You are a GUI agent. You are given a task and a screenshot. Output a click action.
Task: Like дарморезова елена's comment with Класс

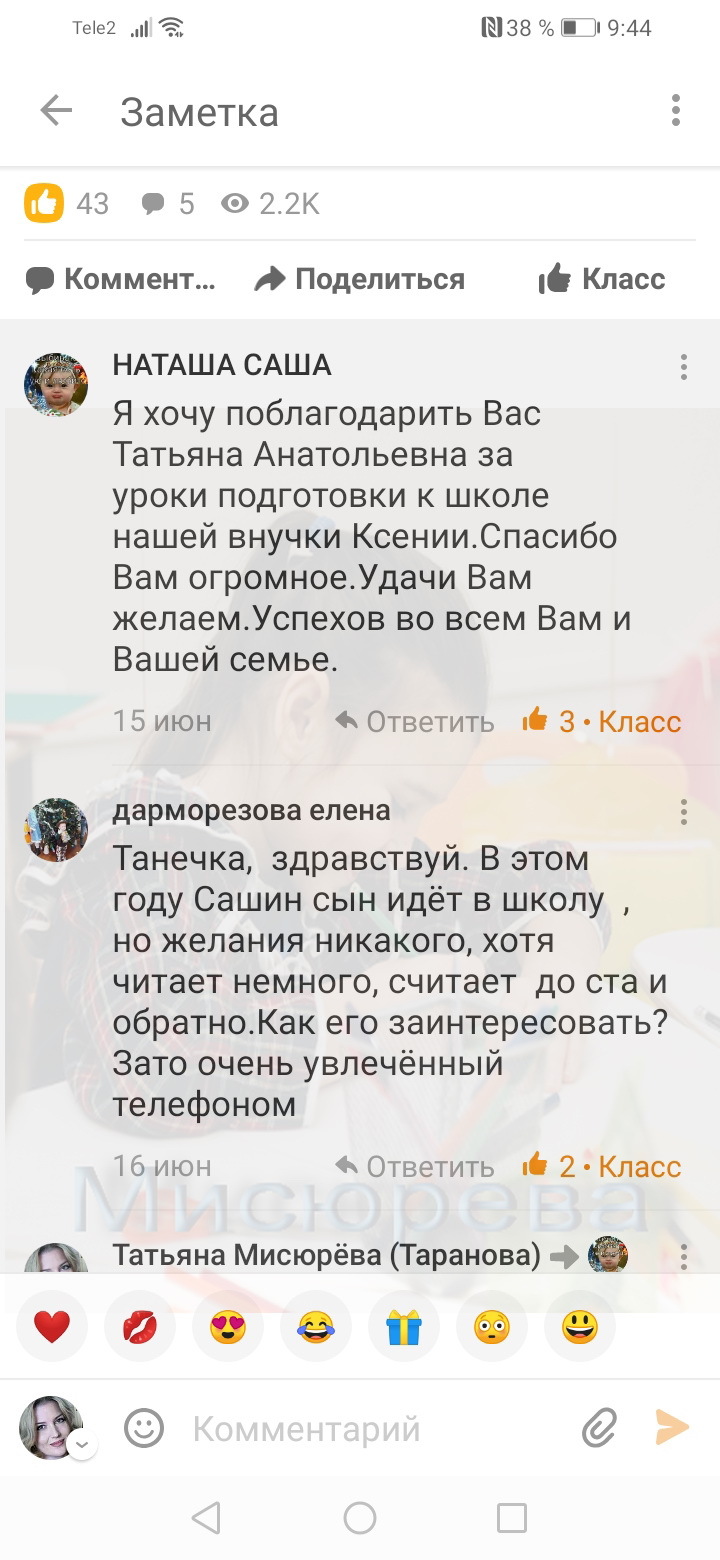(x=602, y=1166)
